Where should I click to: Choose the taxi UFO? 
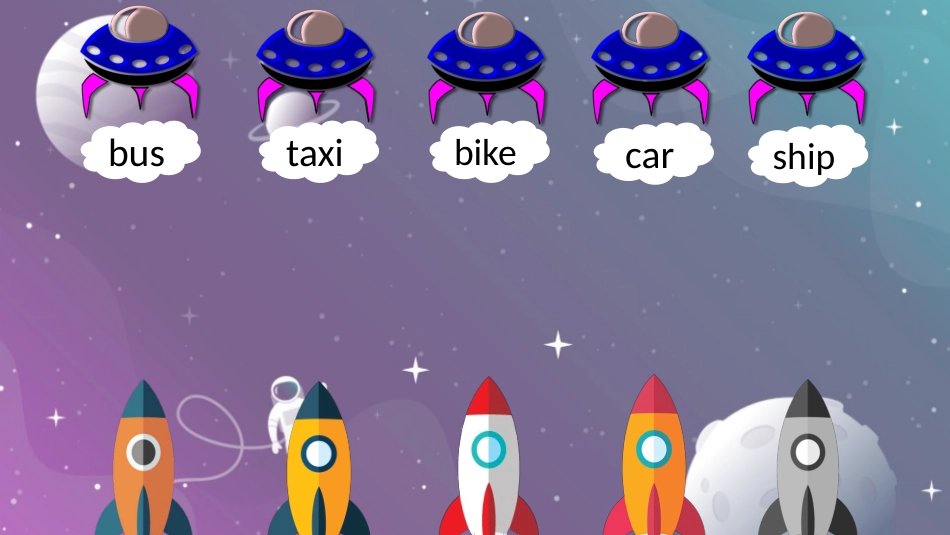(x=315, y=58)
